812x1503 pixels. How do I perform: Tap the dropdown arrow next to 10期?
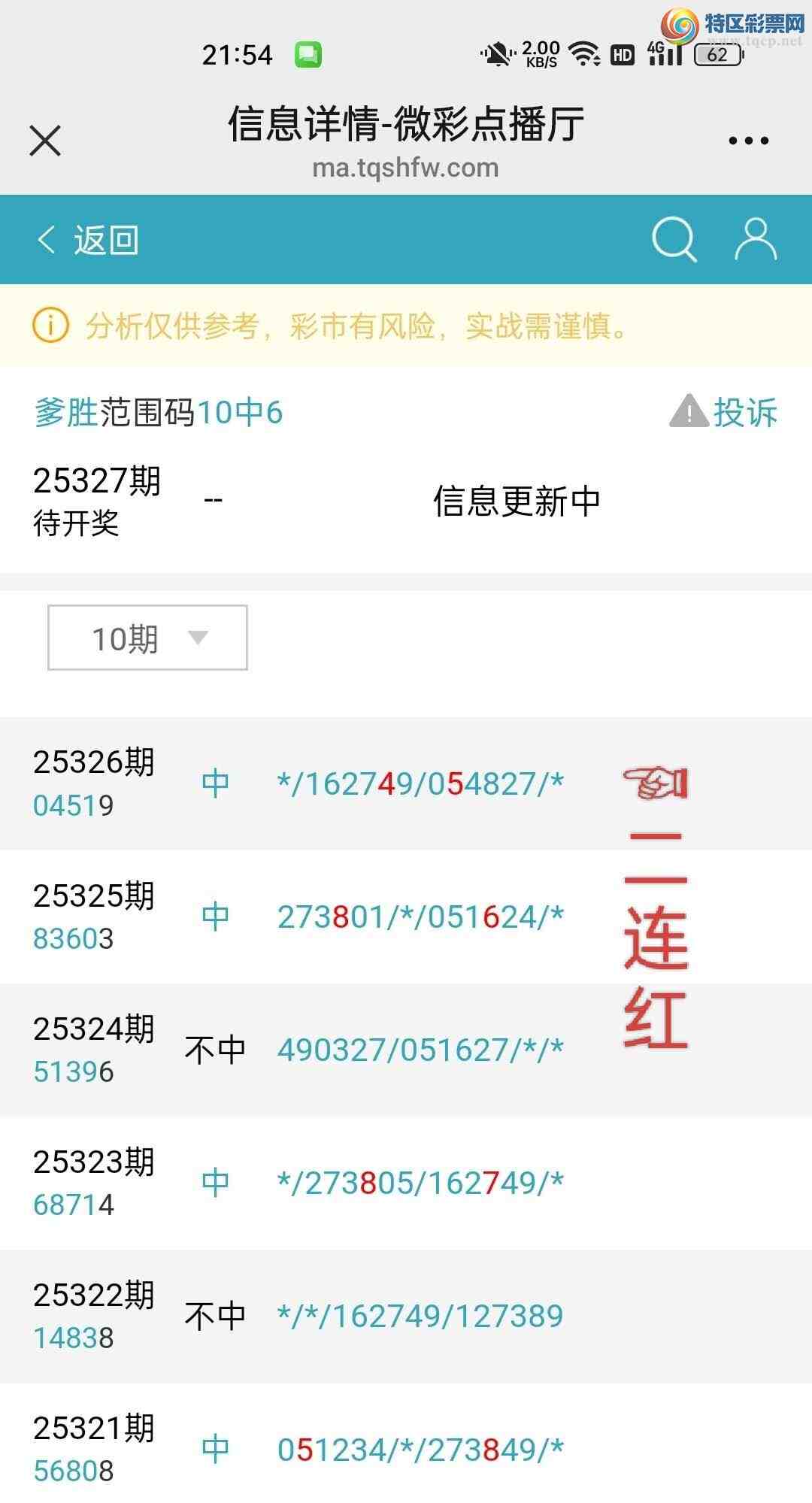(198, 639)
